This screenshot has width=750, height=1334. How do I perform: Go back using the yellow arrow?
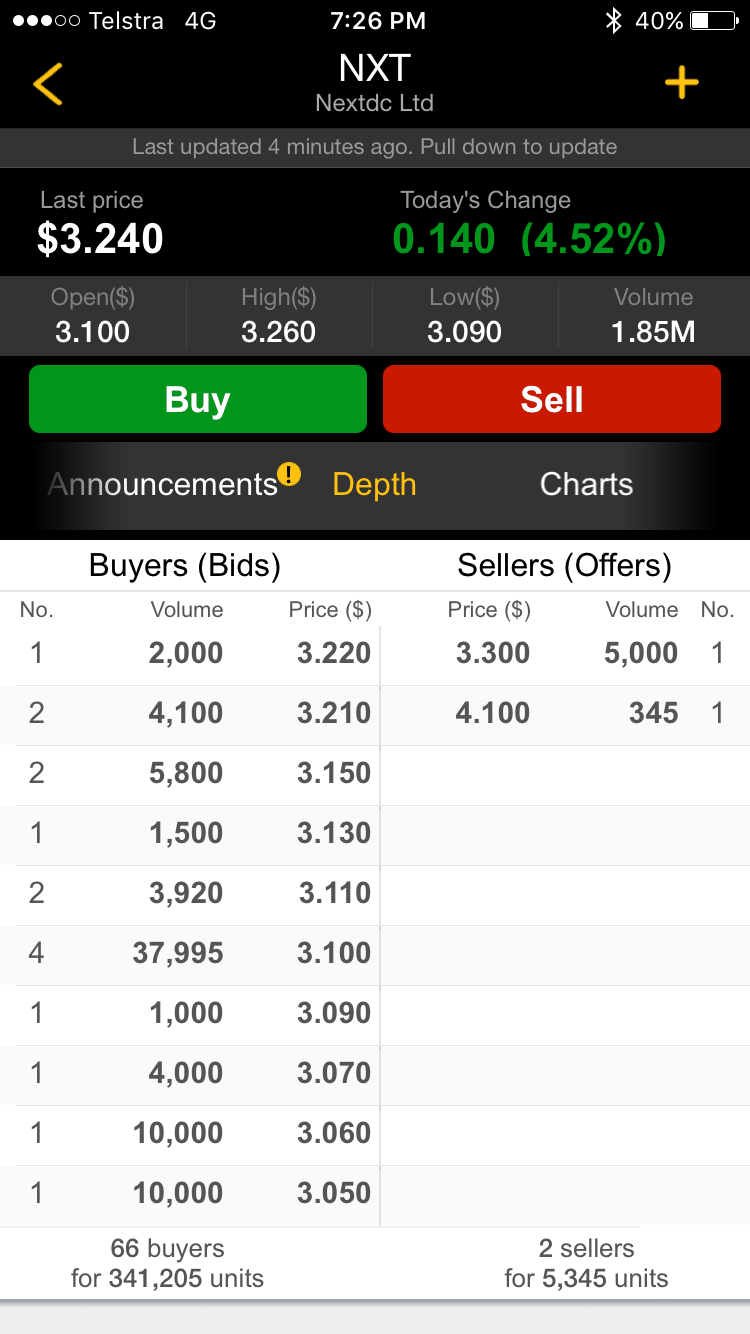click(47, 84)
